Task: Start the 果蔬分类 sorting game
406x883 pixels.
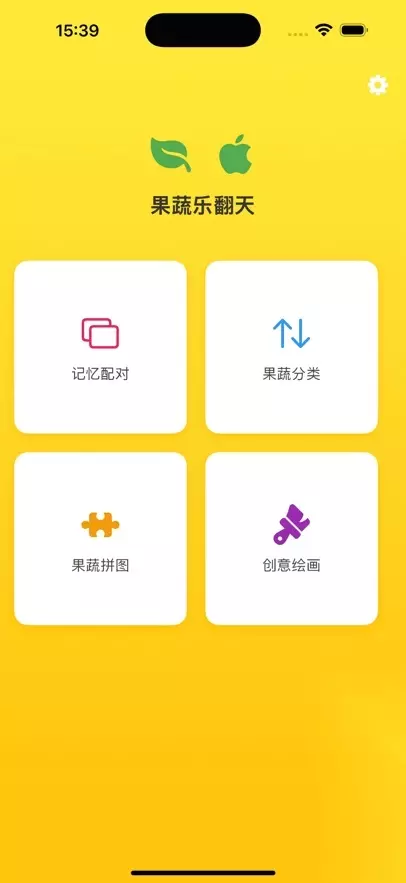Action: (x=292, y=347)
